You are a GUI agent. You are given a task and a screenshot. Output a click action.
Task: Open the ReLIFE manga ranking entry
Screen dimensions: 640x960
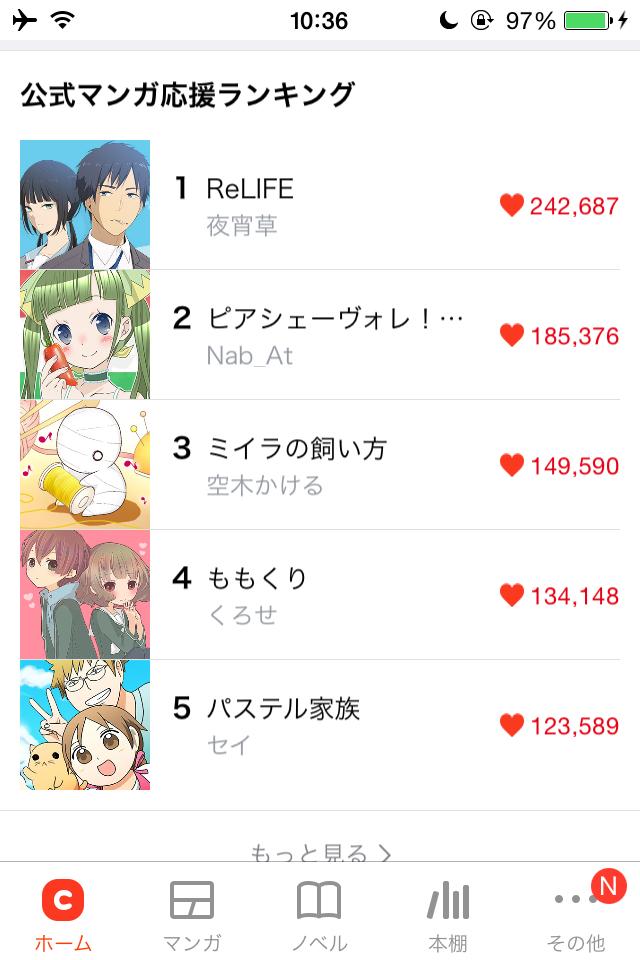pyautogui.click(x=320, y=205)
